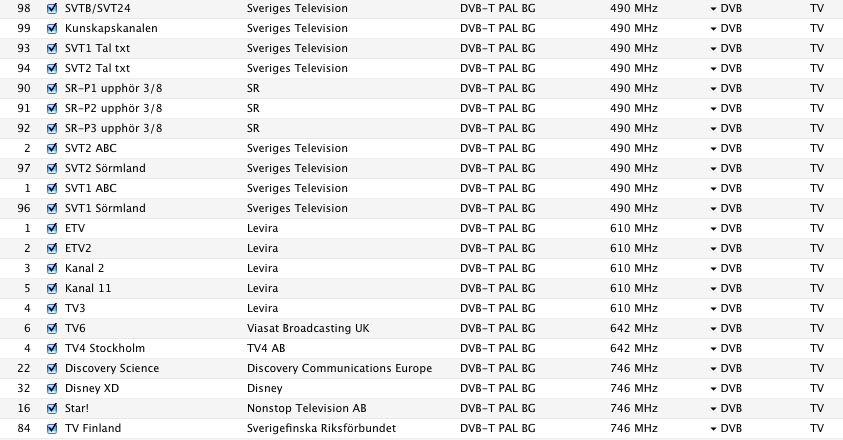This screenshot has width=843, height=440.
Task: Toggle the Kanal 2 checkbox
Action: click(x=53, y=268)
